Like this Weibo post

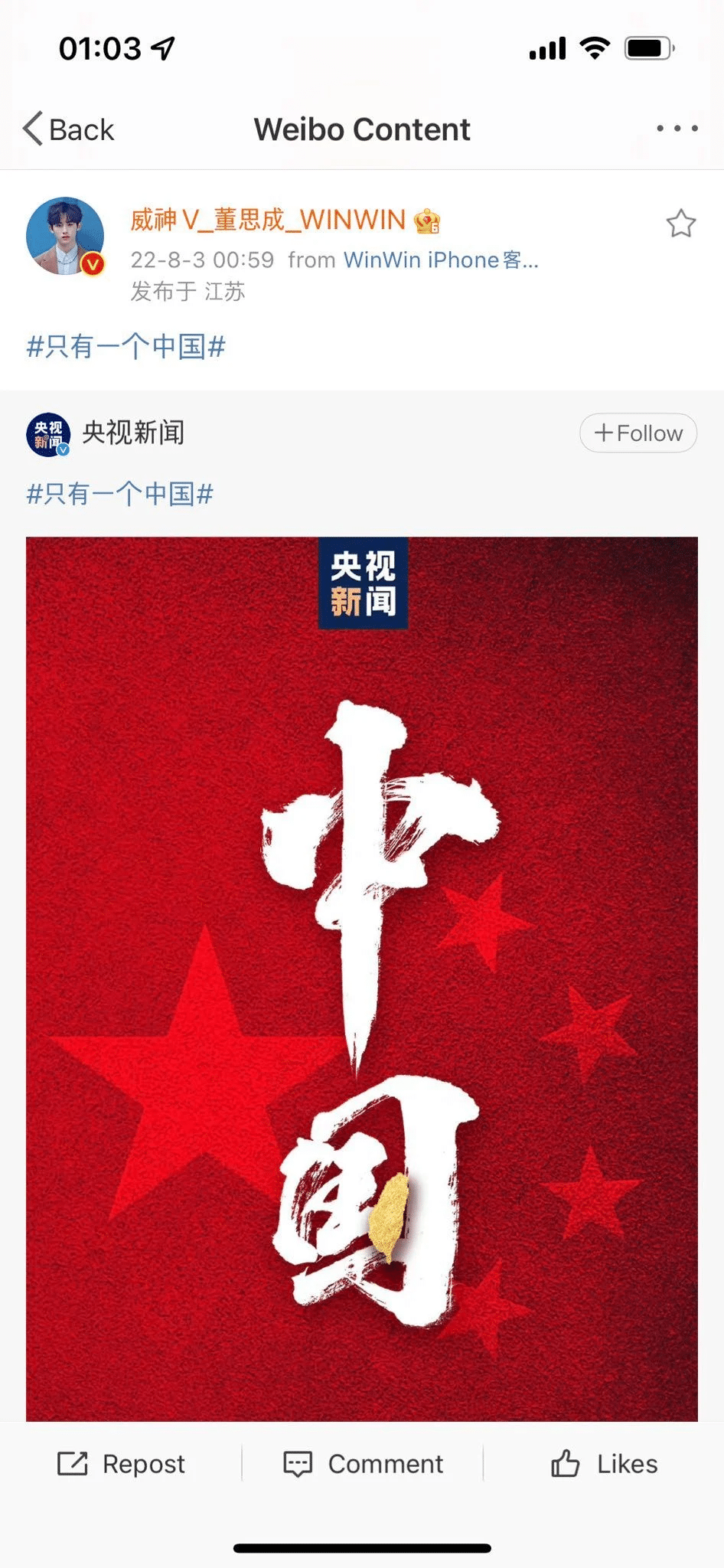(x=604, y=1463)
